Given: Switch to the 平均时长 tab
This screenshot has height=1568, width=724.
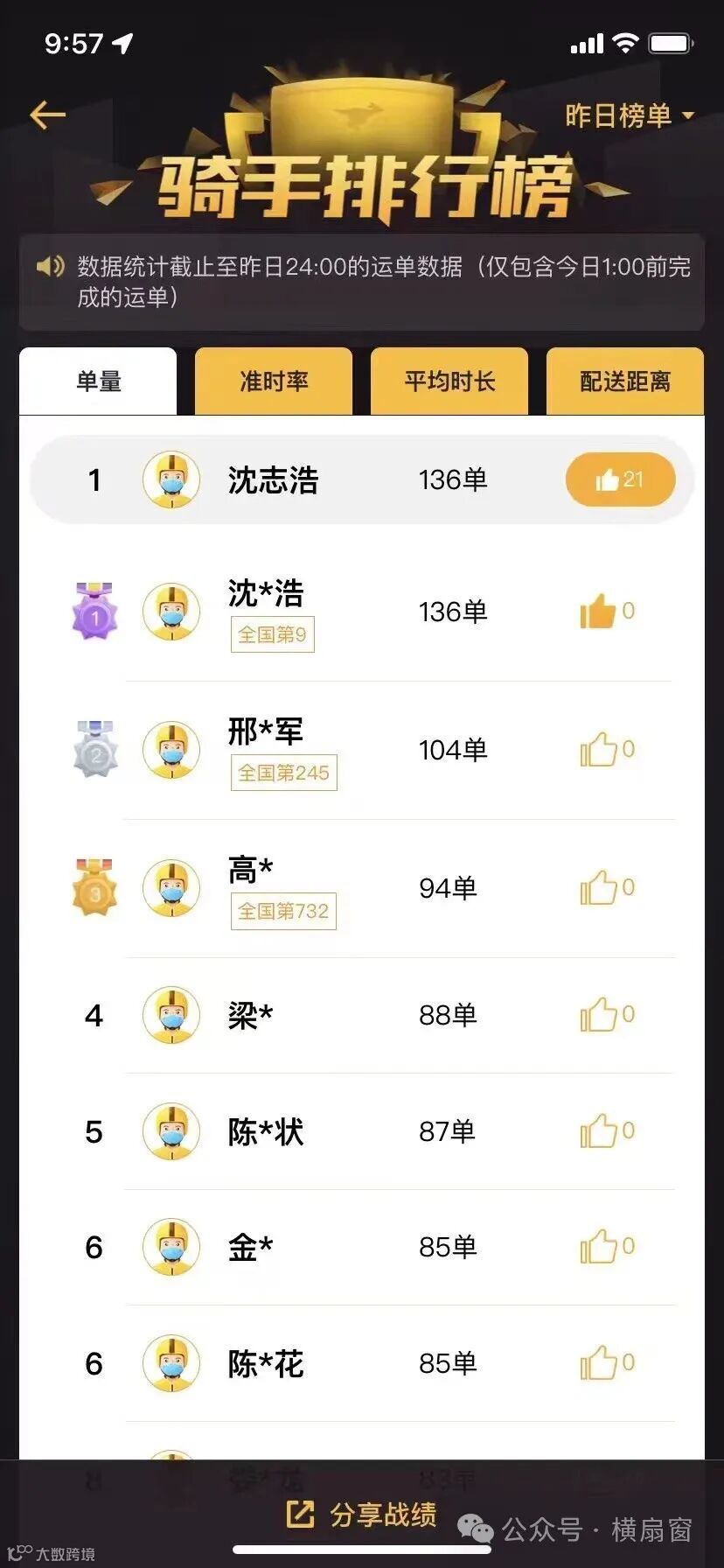Looking at the screenshot, I should [x=449, y=381].
